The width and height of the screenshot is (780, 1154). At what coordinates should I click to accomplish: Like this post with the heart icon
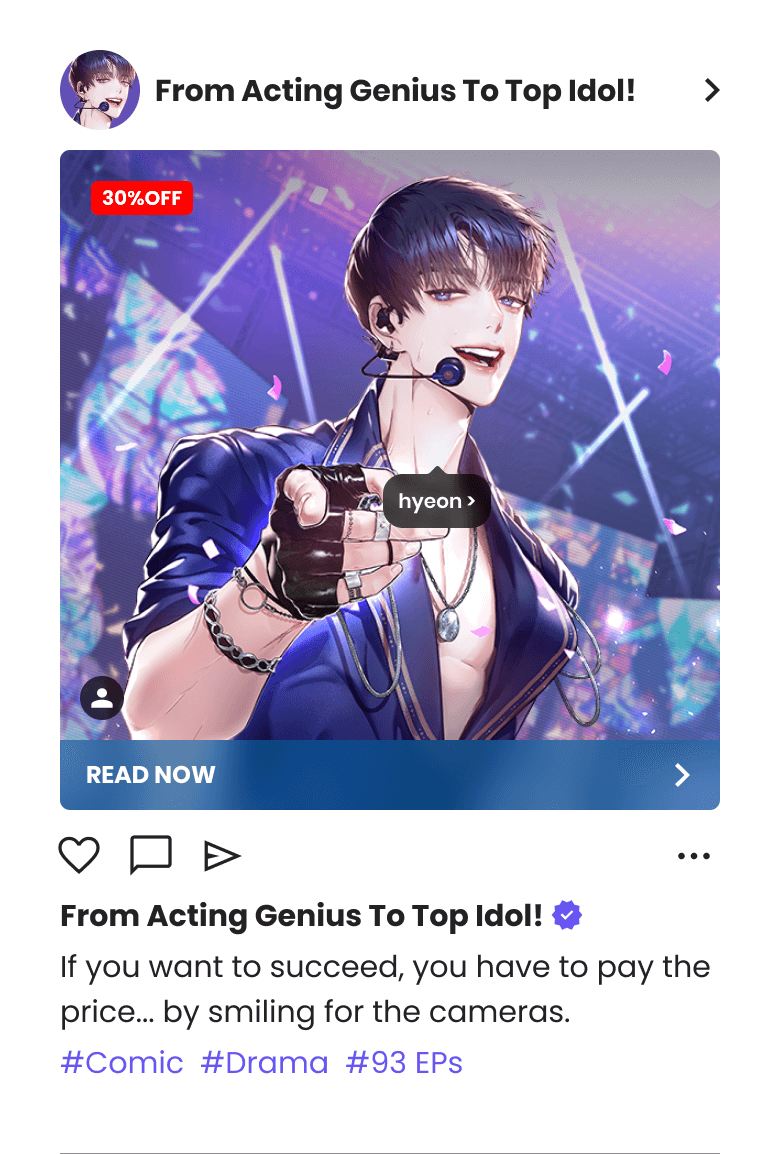(x=79, y=855)
